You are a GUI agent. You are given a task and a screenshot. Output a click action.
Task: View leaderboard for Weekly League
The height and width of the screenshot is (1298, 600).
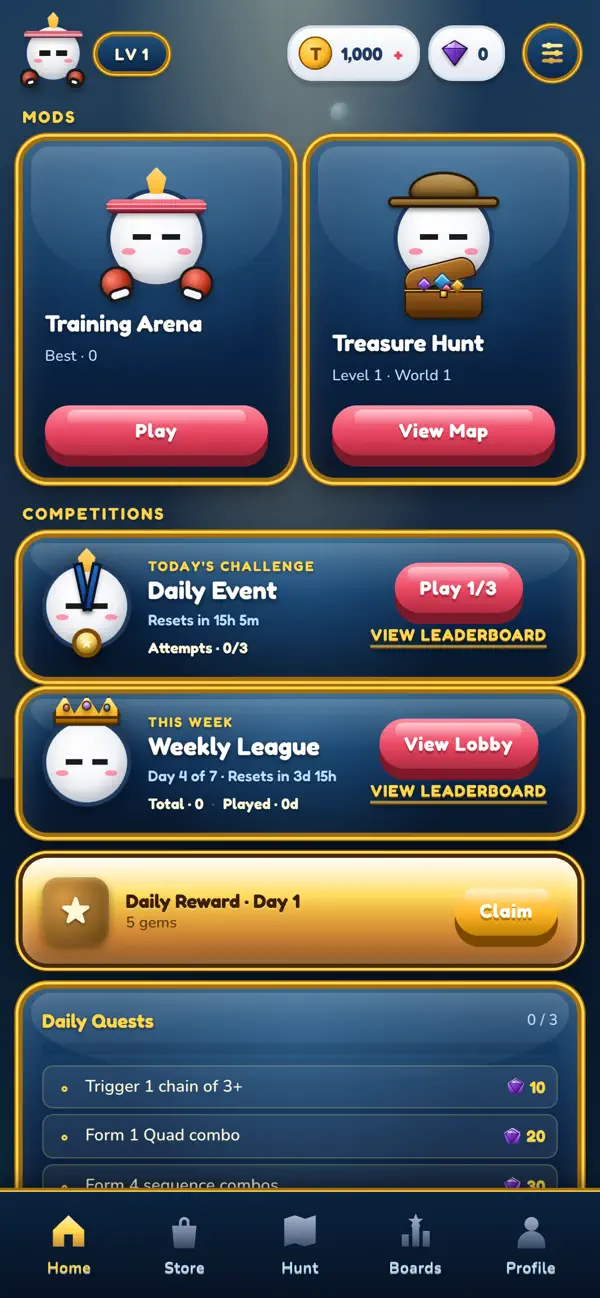pos(458,792)
